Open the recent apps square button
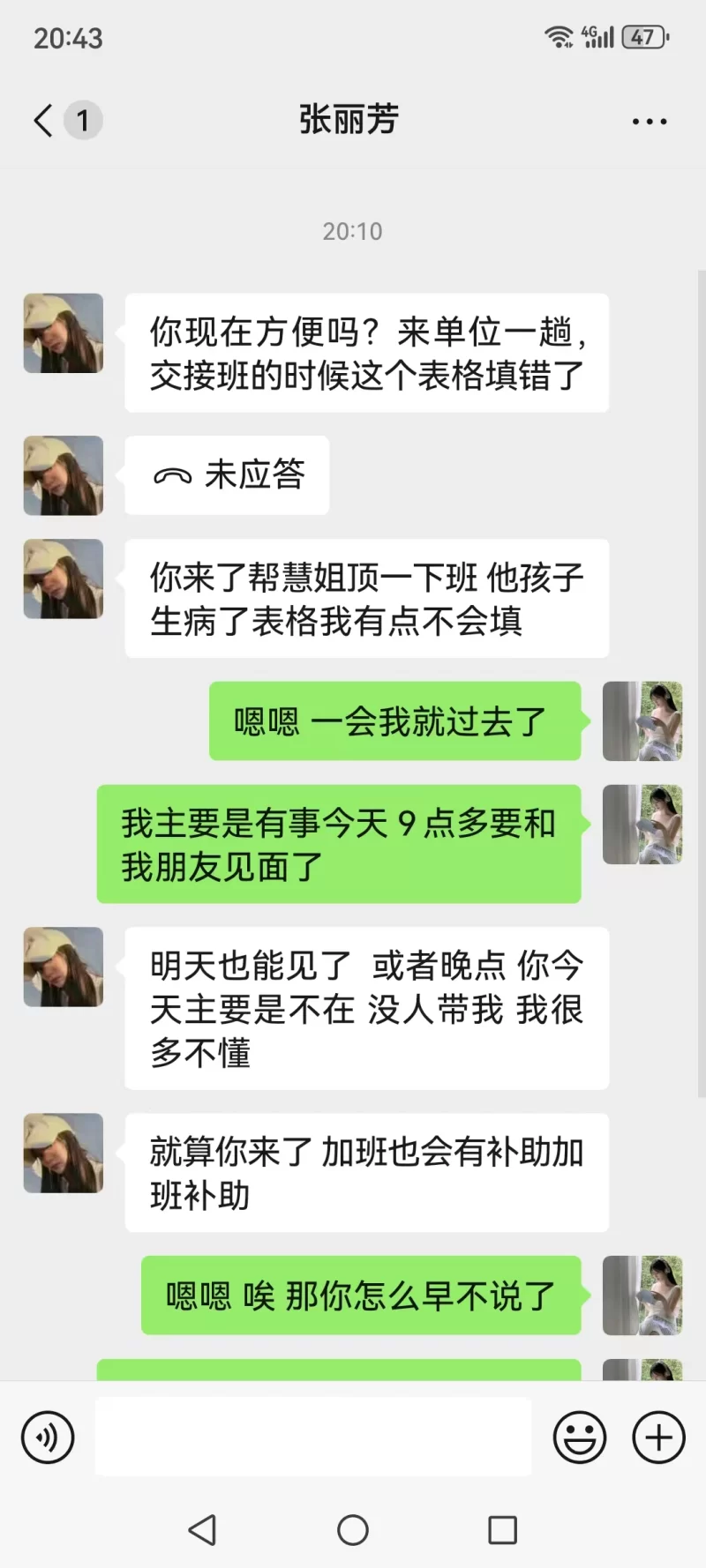The image size is (706, 1568). point(502,1530)
